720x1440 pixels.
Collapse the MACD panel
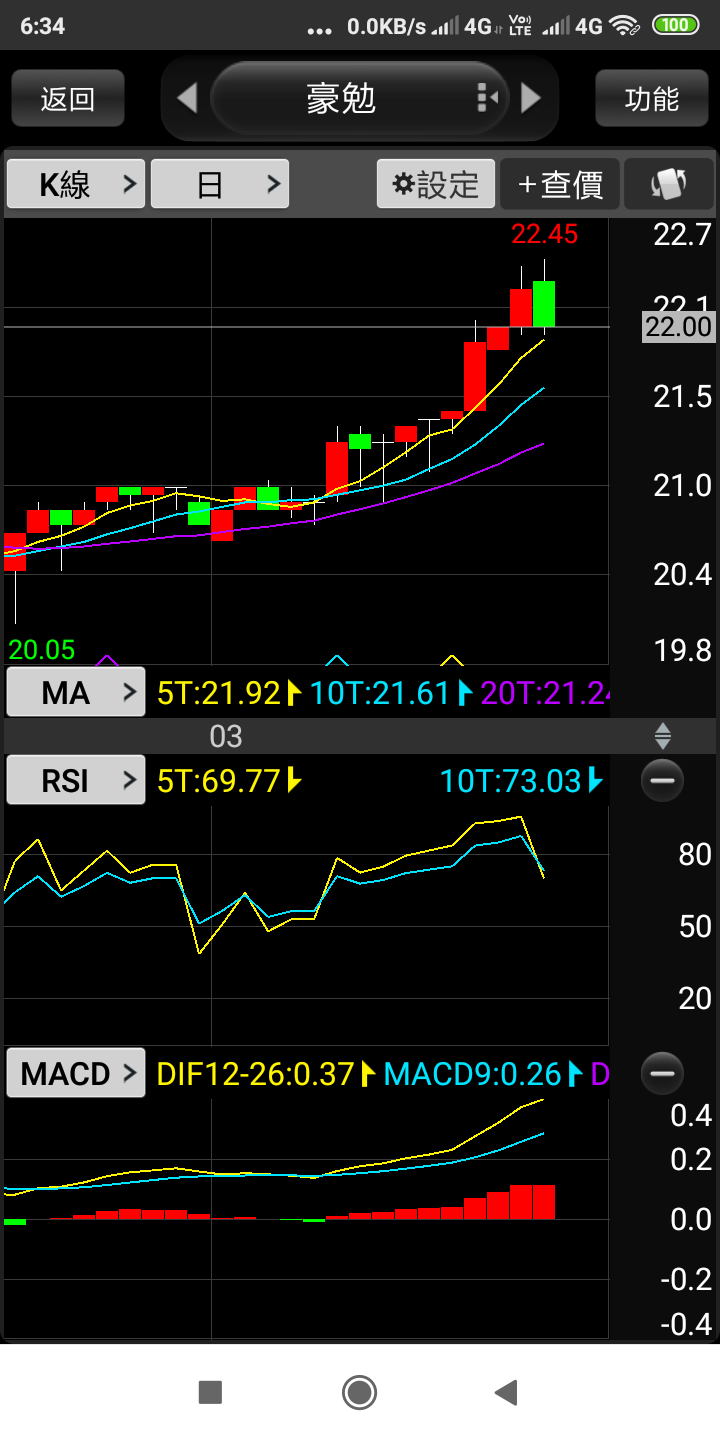(x=662, y=1074)
